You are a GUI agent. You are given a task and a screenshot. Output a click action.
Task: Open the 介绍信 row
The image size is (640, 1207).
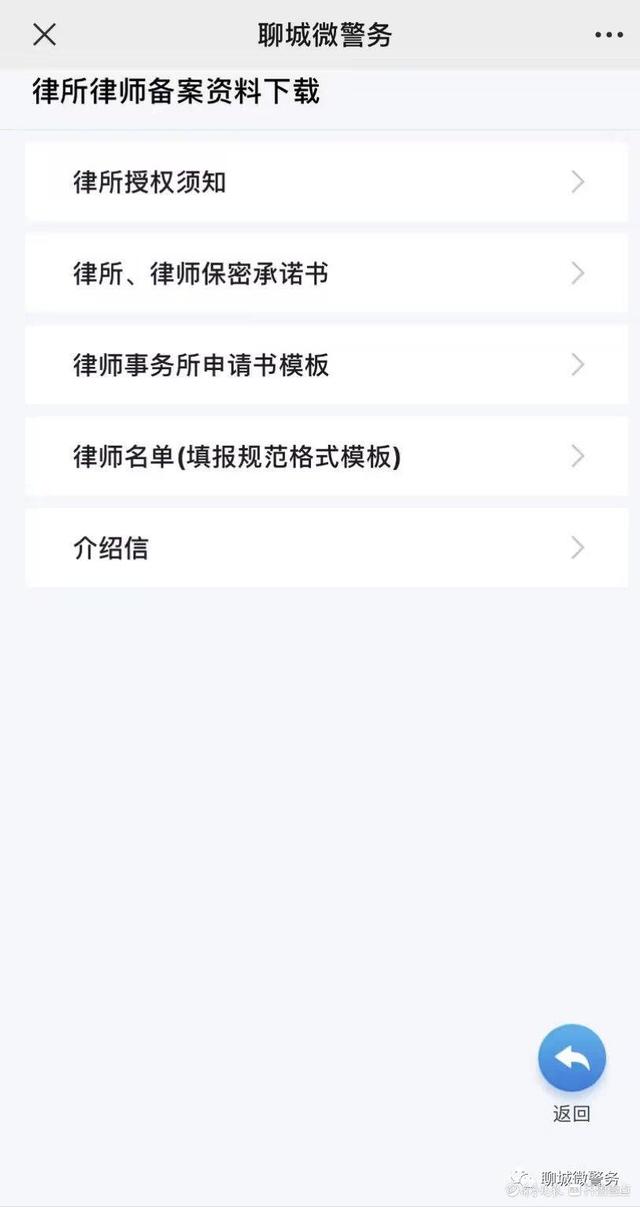pos(327,548)
